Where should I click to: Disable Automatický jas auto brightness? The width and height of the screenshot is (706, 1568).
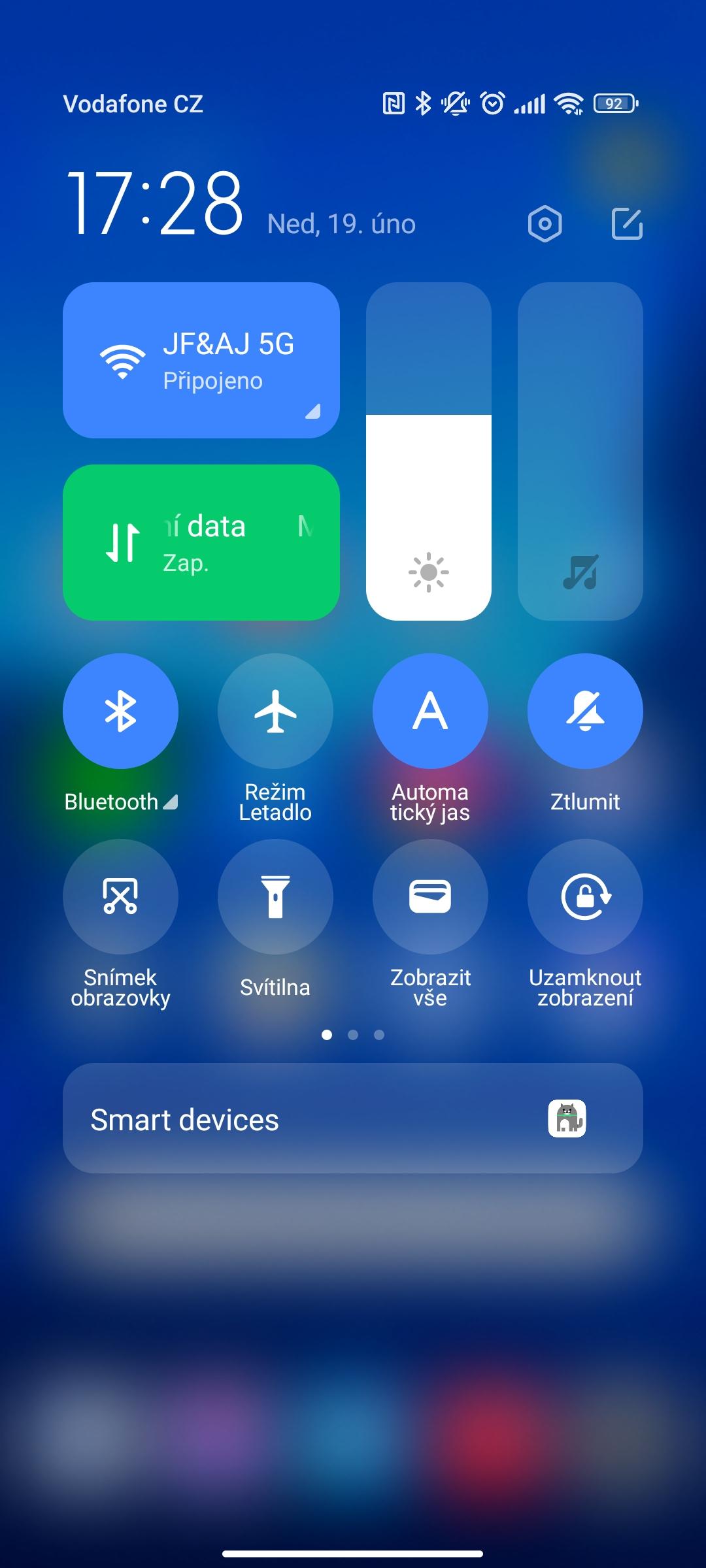[x=430, y=711]
